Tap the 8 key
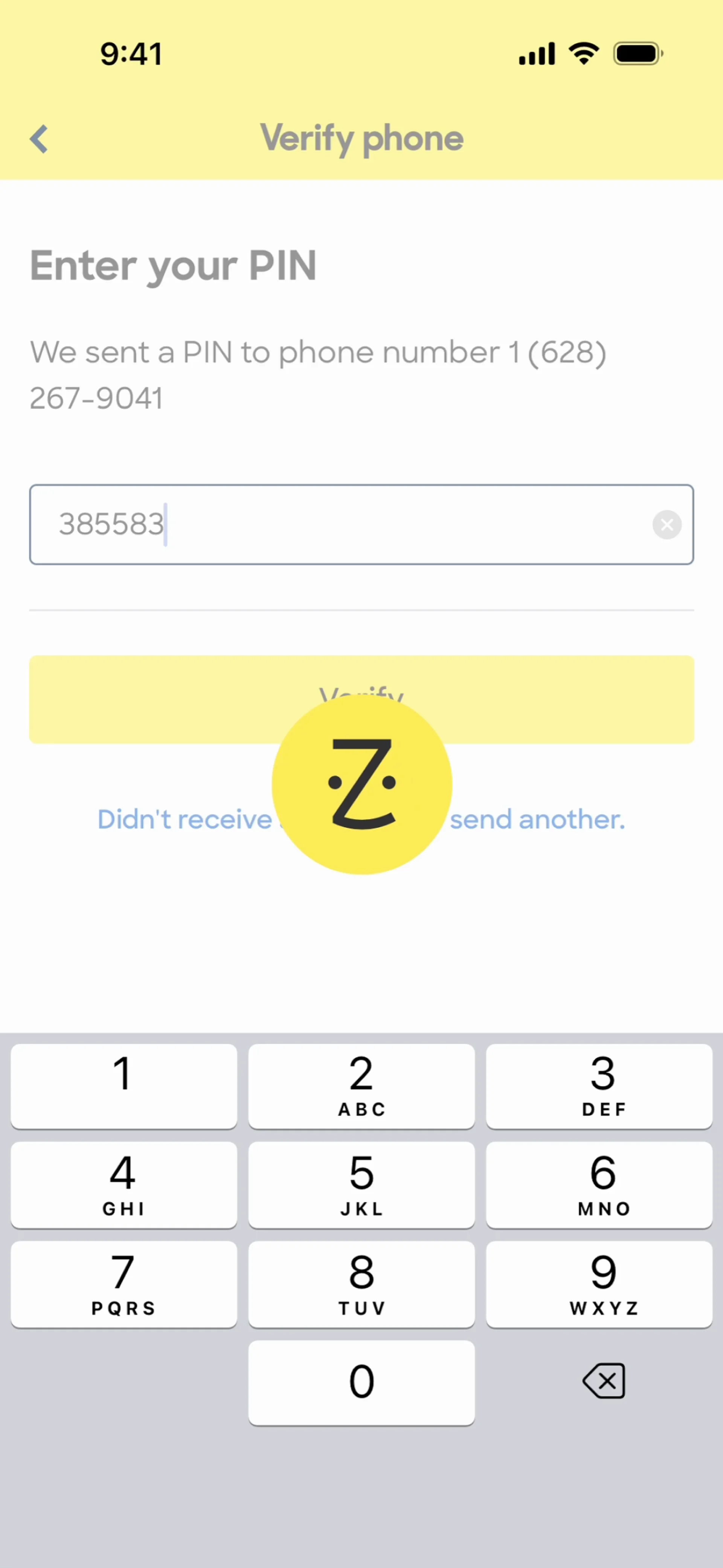The width and height of the screenshot is (723, 1568). (x=361, y=1284)
